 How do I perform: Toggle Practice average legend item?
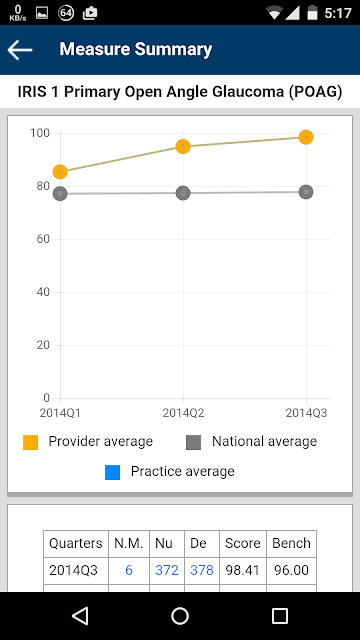[170, 472]
